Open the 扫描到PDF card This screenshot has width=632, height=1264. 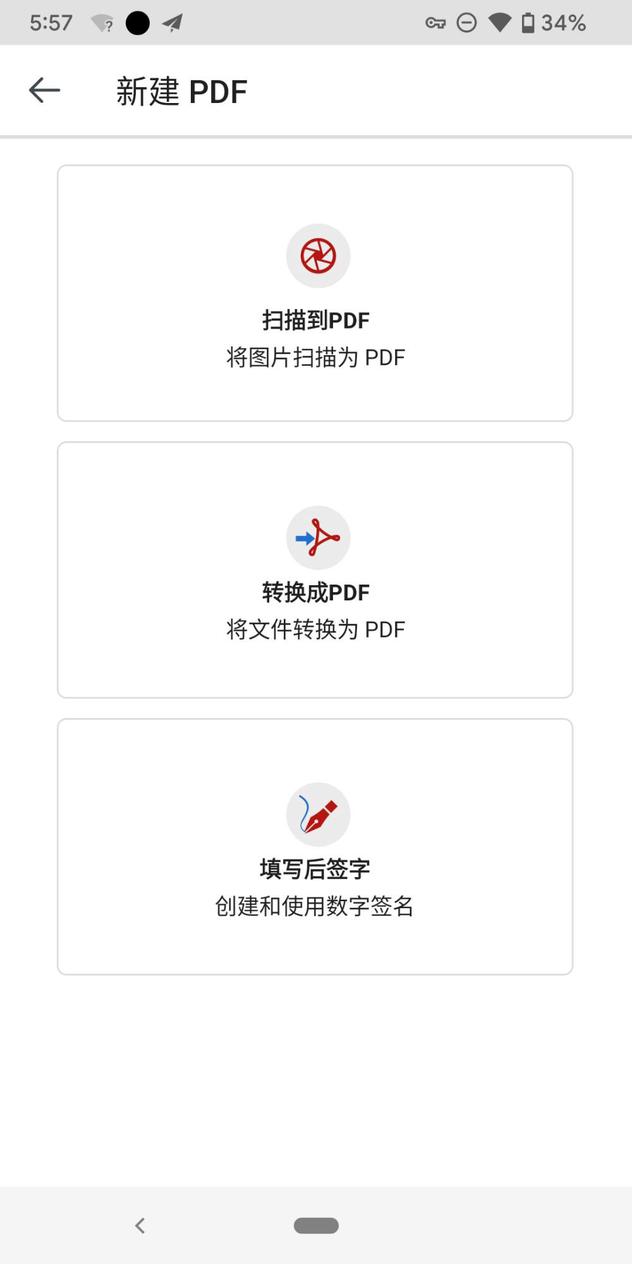tap(315, 293)
